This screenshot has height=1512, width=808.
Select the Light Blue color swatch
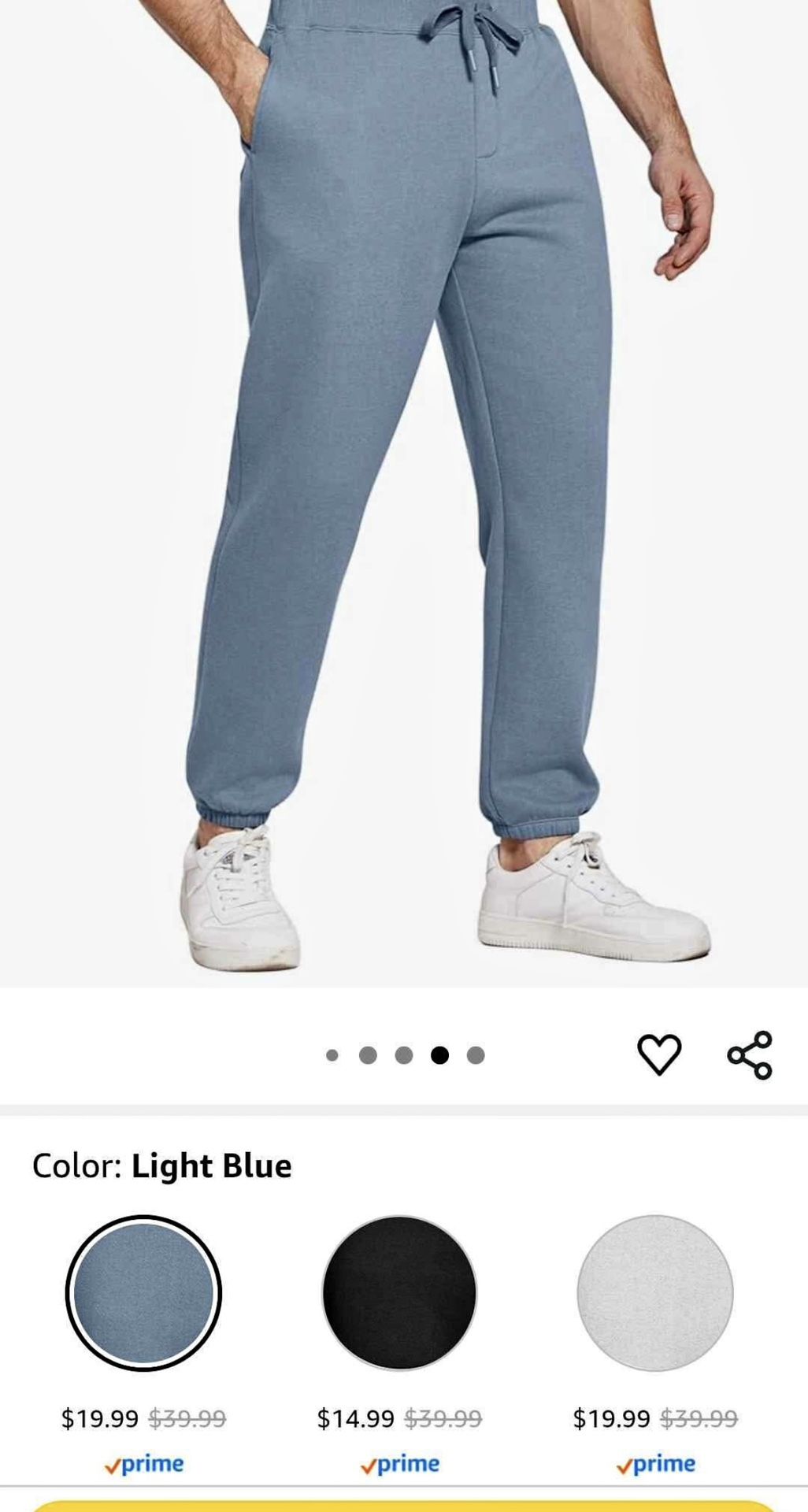coord(143,1293)
